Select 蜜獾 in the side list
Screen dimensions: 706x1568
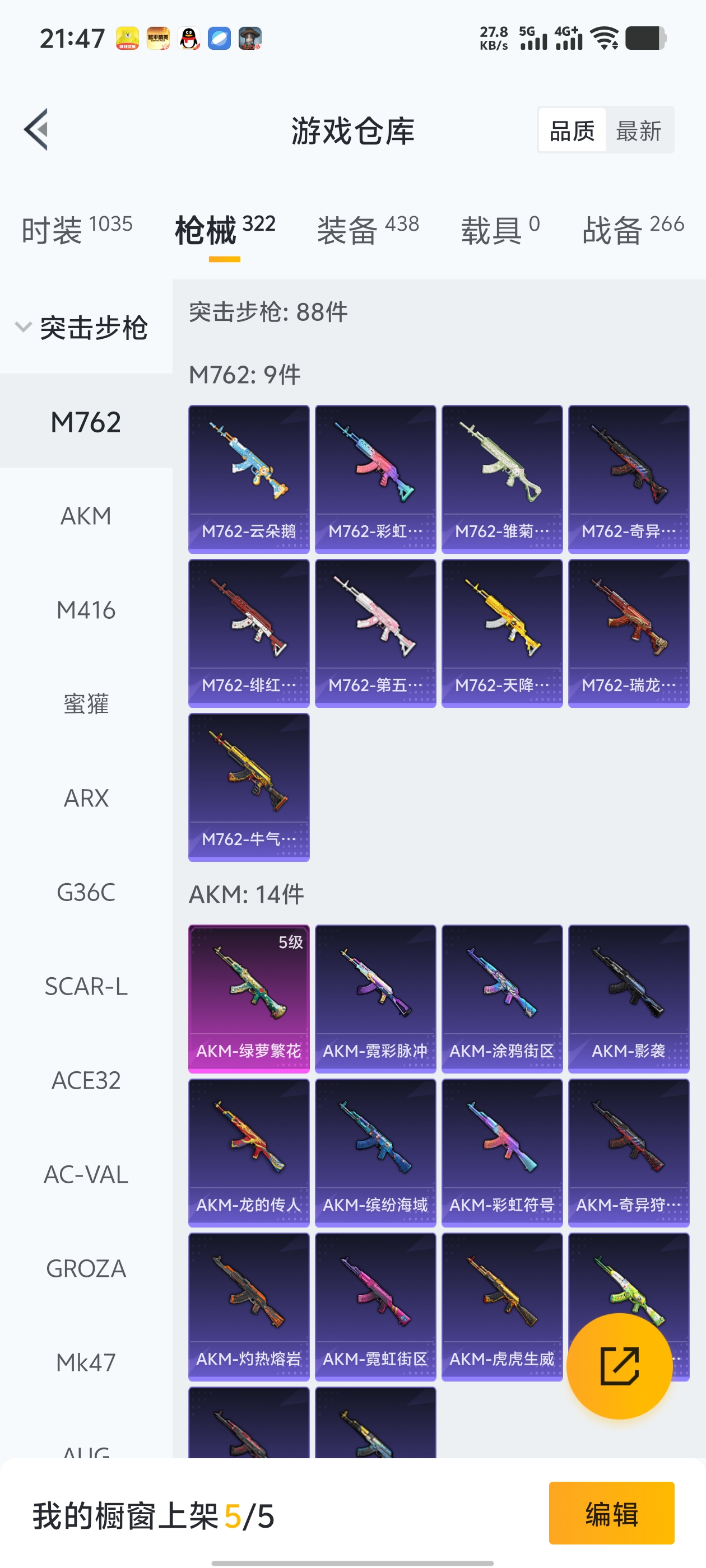click(86, 704)
